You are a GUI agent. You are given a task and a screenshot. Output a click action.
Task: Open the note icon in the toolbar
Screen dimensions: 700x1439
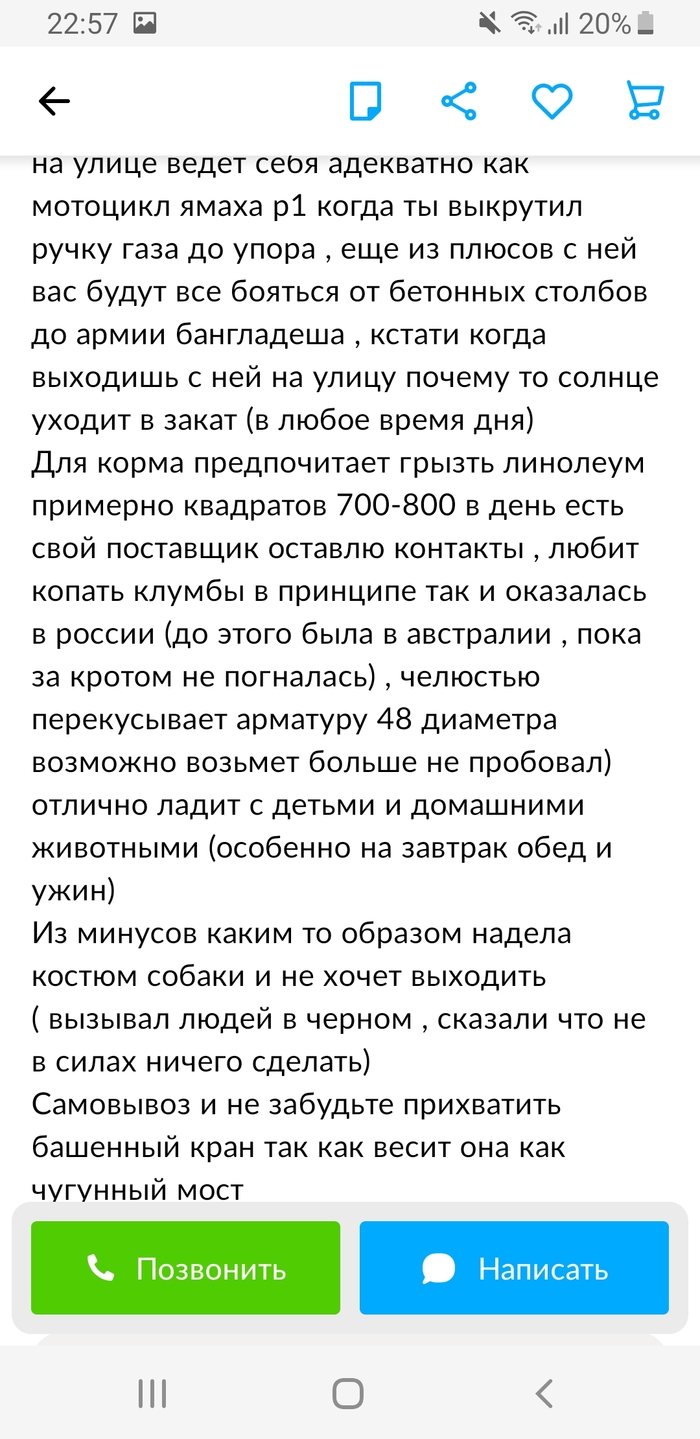point(365,101)
